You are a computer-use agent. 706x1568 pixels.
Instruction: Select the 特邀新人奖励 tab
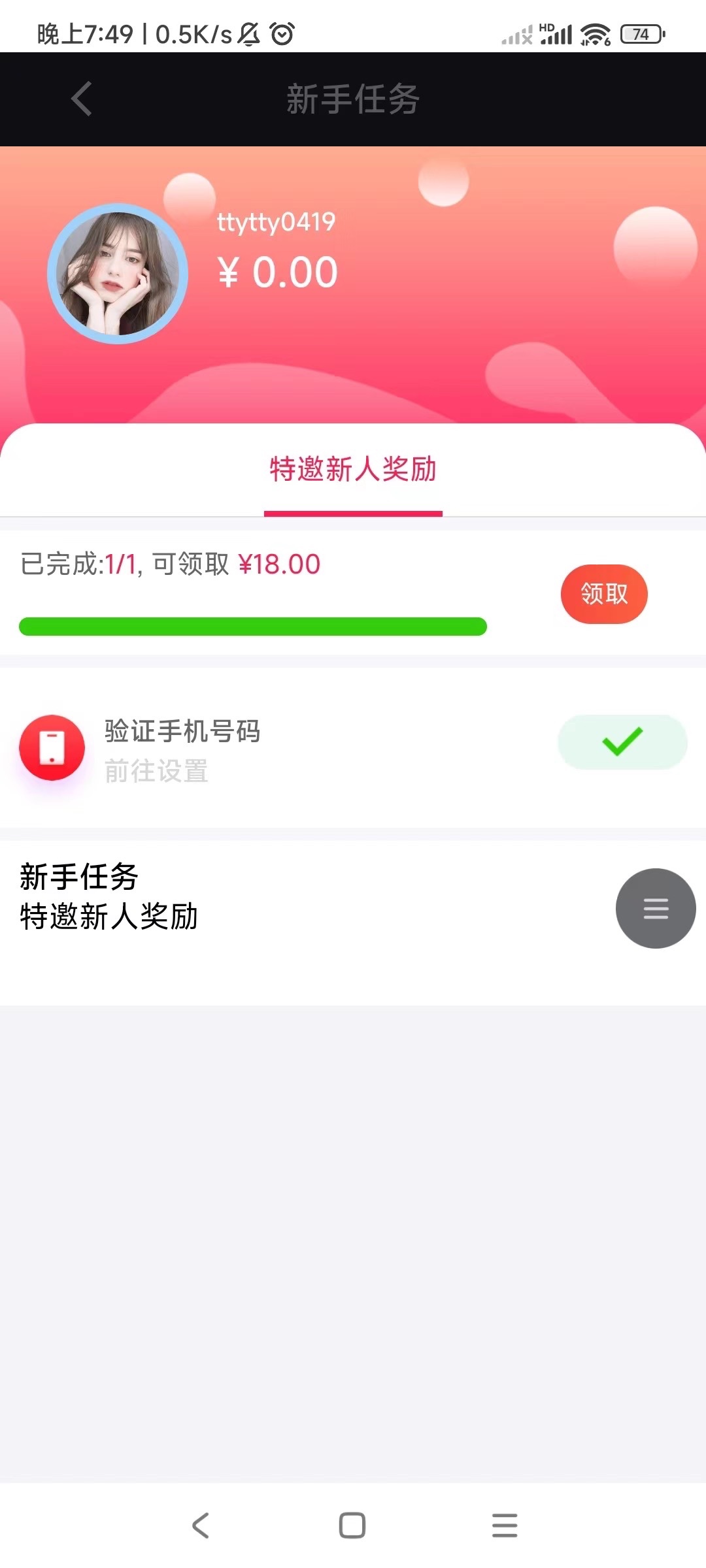tap(353, 470)
